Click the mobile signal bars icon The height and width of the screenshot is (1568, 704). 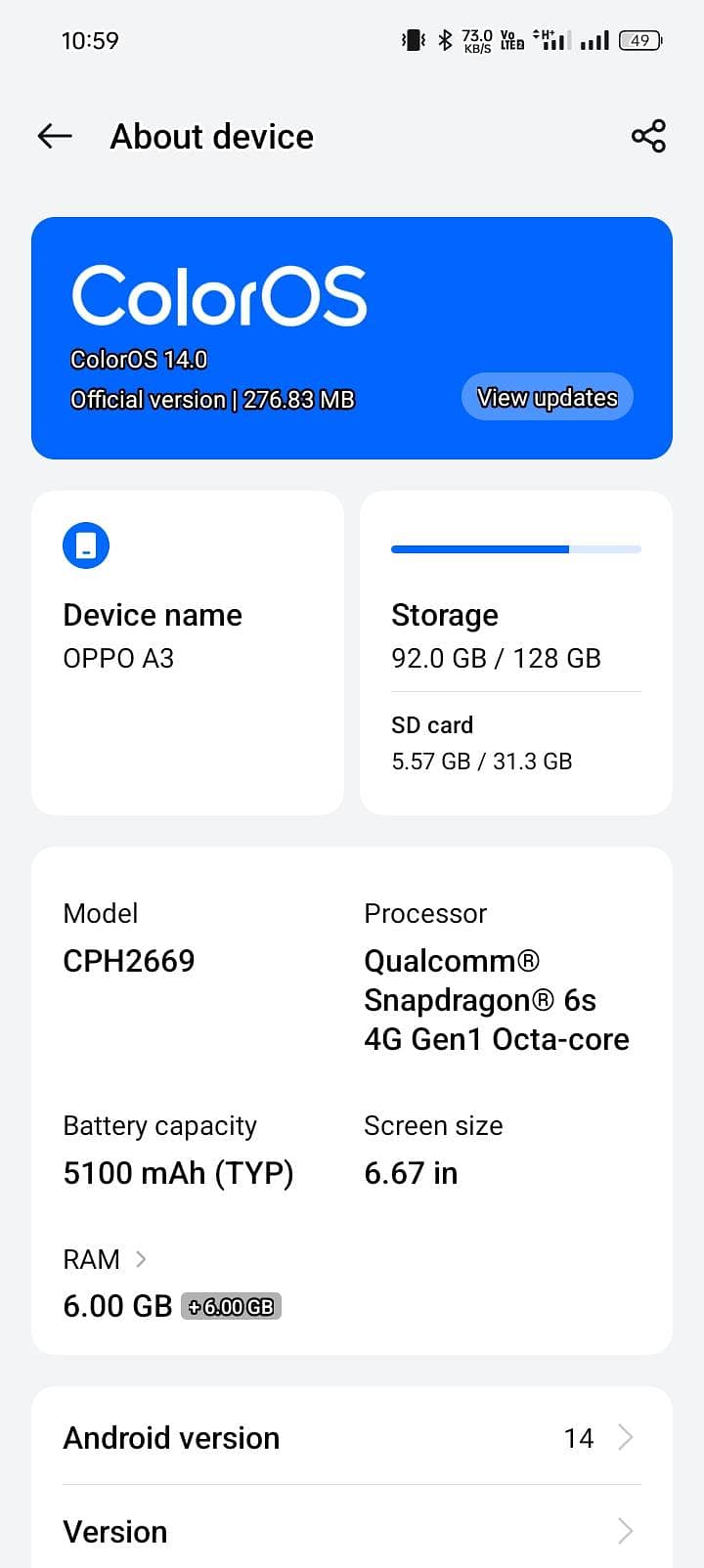coord(594,40)
